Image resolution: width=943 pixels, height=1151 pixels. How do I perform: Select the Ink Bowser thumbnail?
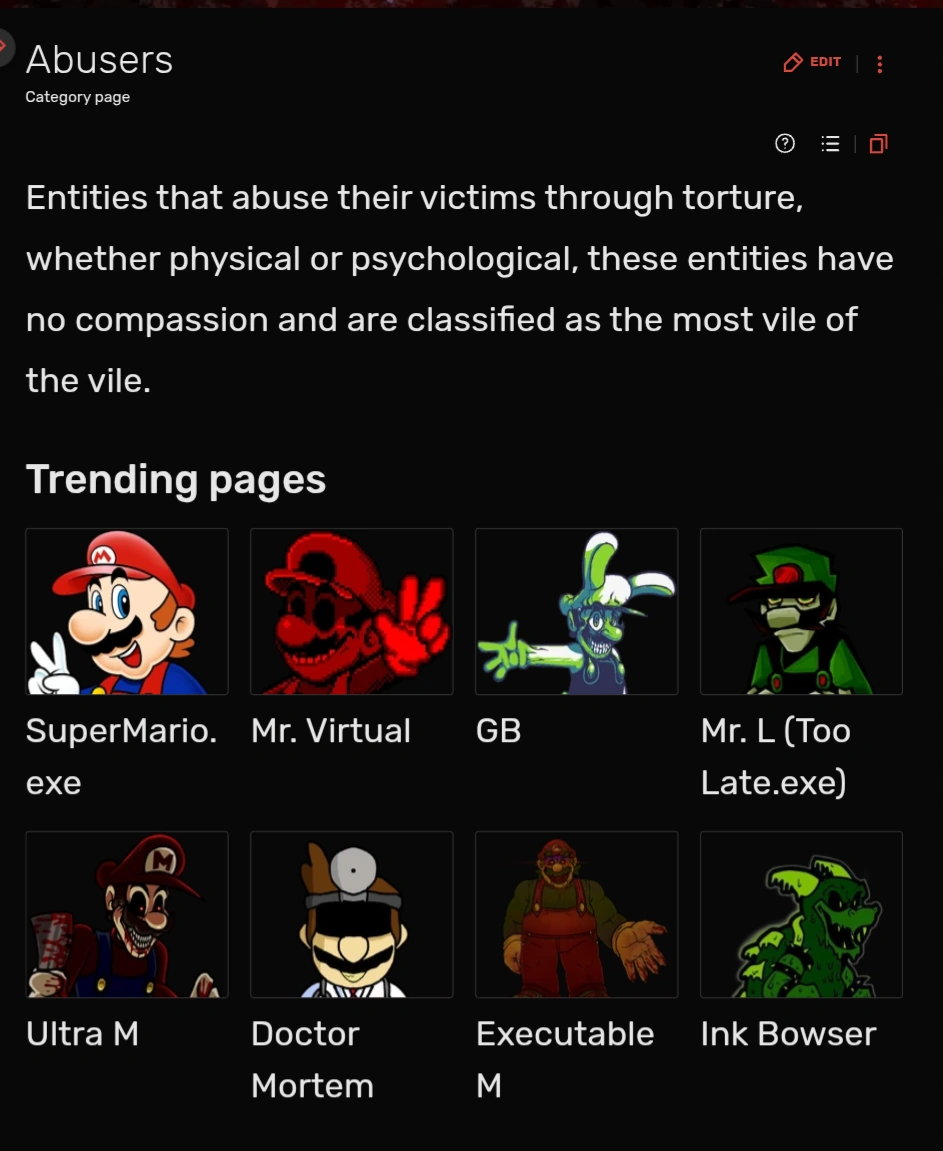tap(801, 914)
